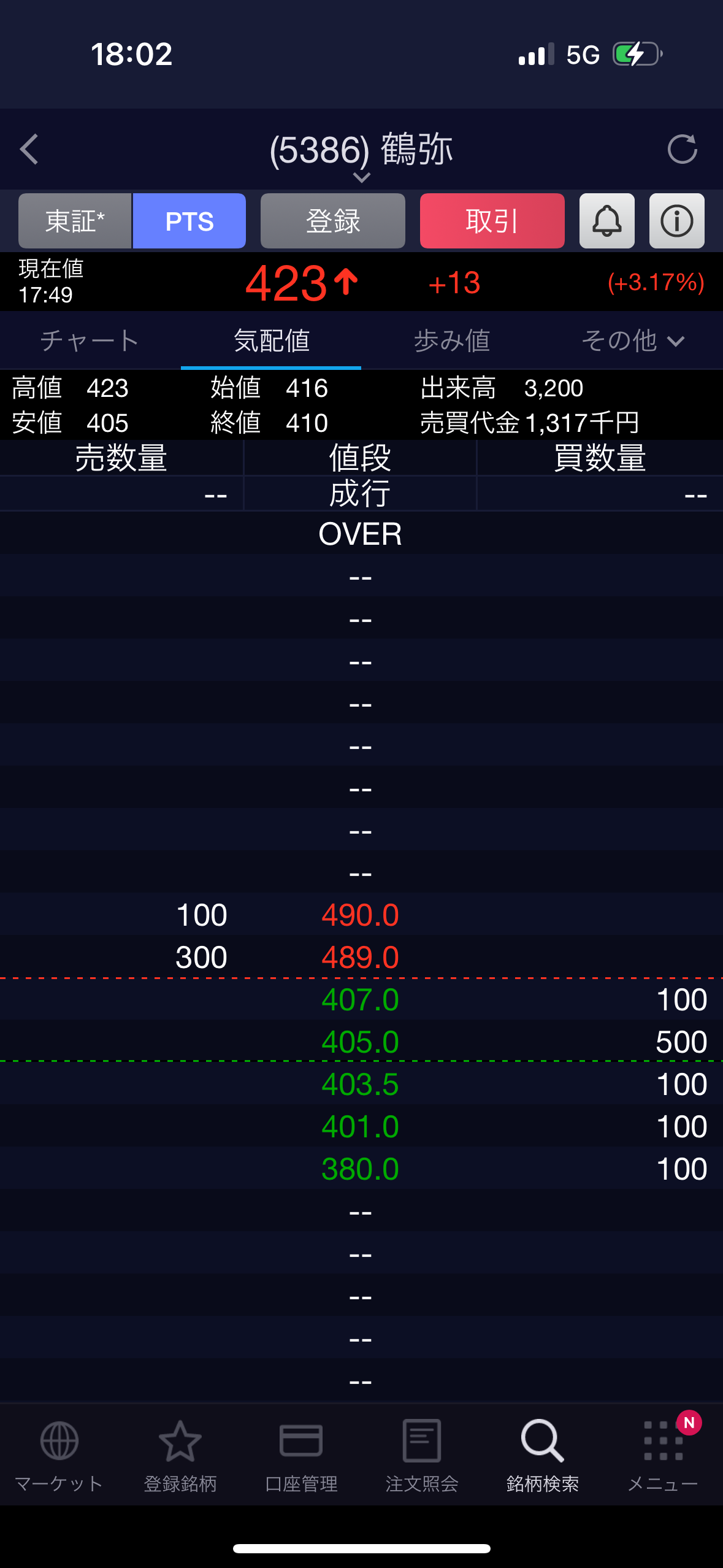723x1568 pixels.
Task: Open the 取引 trade button
Action: point(492,221)
